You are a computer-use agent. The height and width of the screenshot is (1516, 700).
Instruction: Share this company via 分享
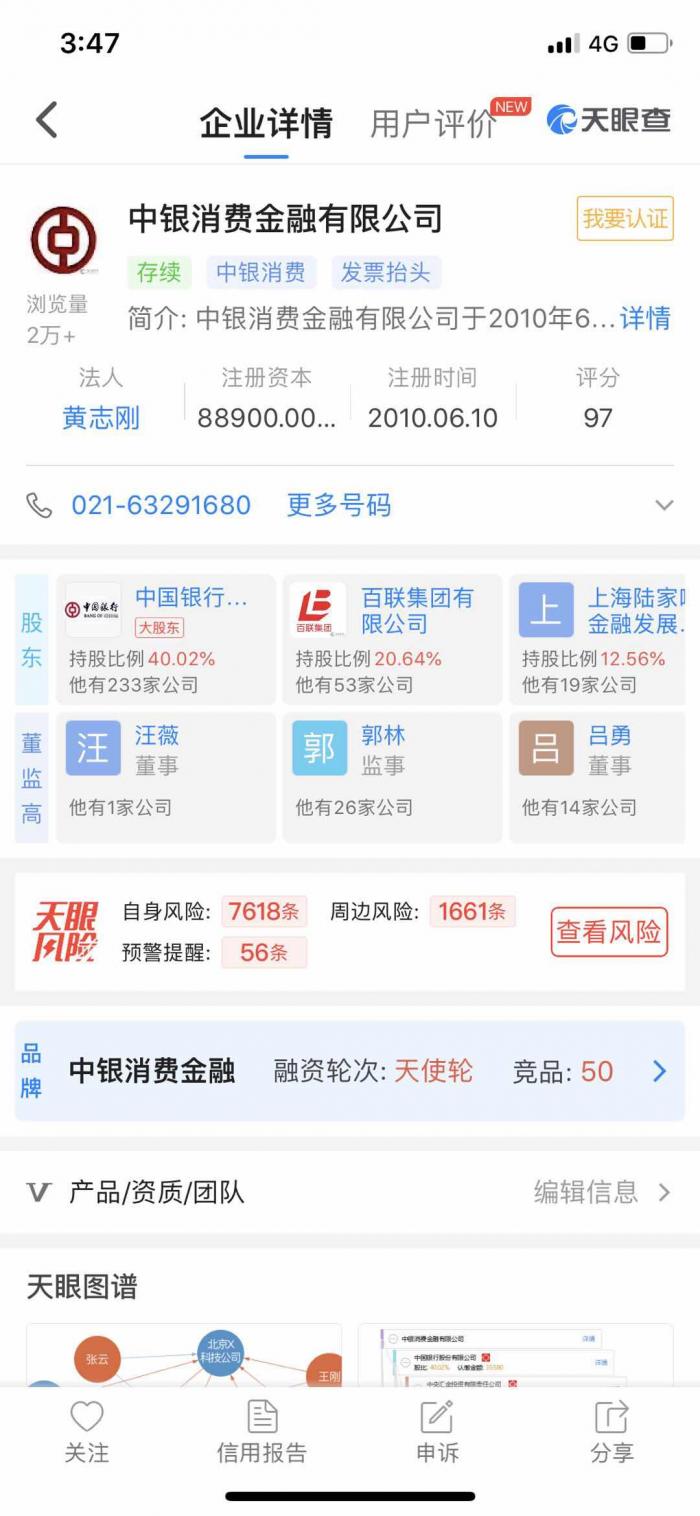(x=612, y=1431)
